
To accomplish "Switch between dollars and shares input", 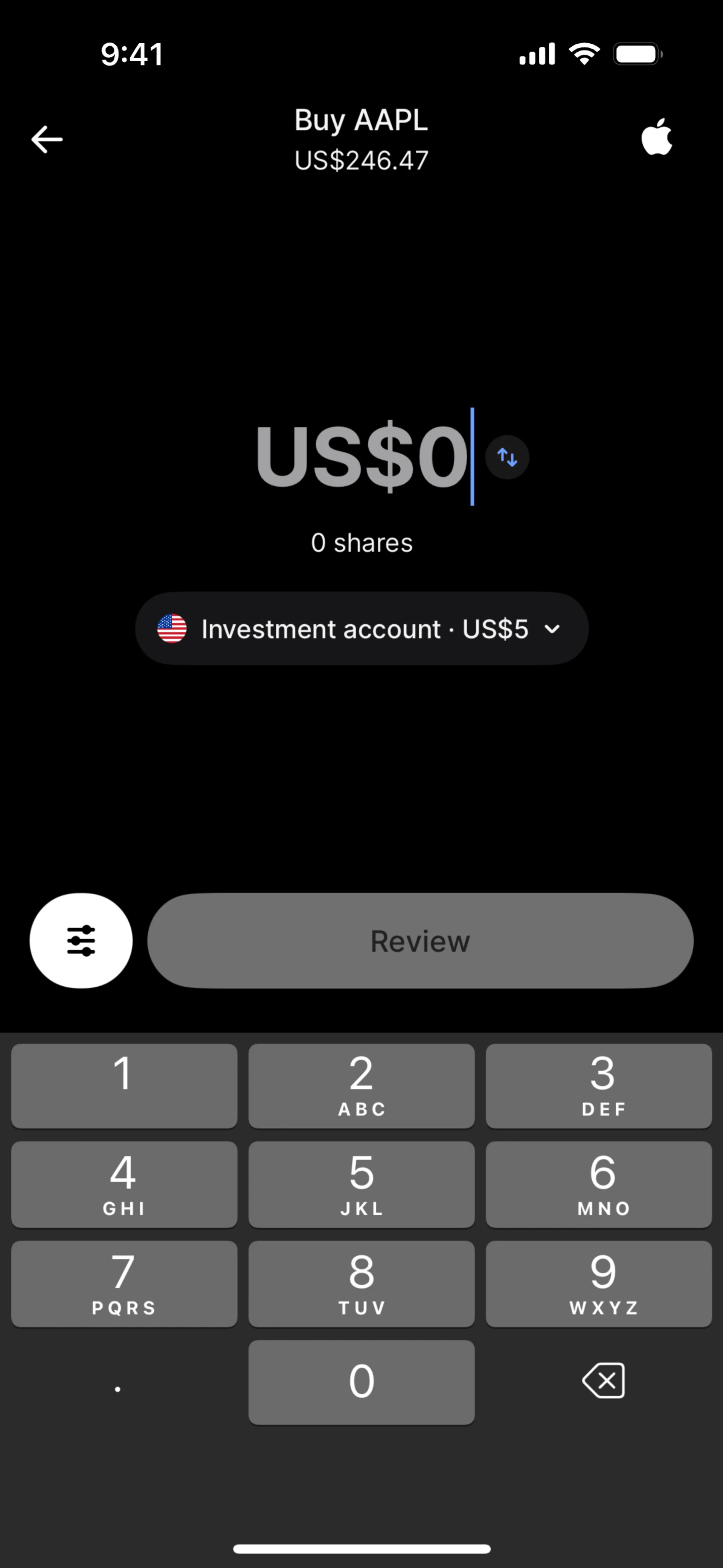I will [507, 457].
